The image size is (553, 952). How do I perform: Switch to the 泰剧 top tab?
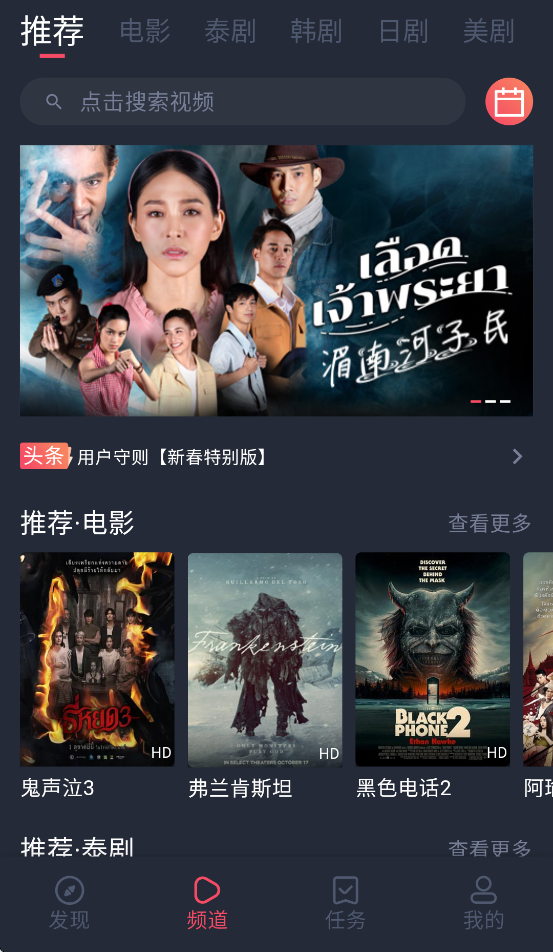[x=230, y=31]
